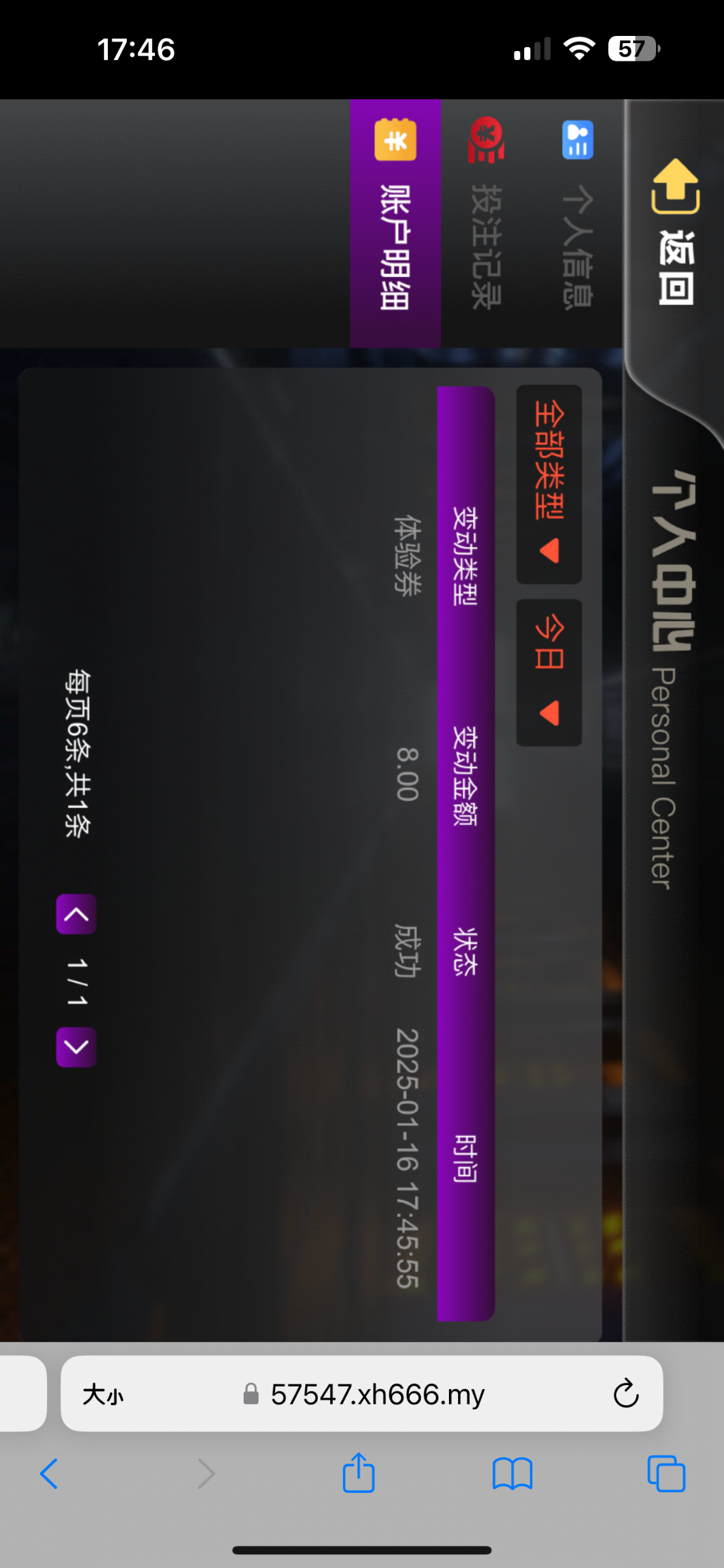Show all open Safari tabs
This screenshot has height=1568, width=724.
tap(666, 1474)
